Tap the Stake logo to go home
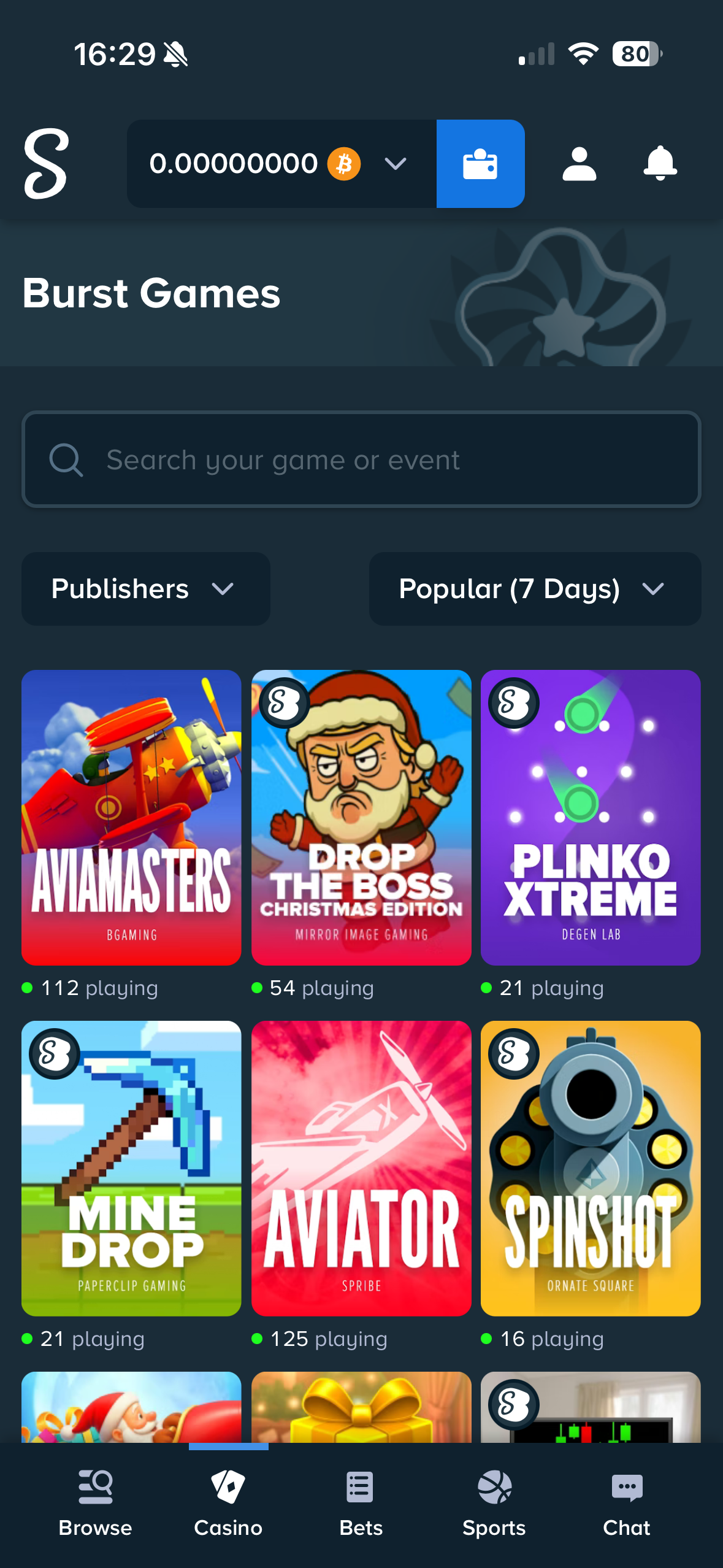The image size is (723, 1568). [x=46, y=164]
